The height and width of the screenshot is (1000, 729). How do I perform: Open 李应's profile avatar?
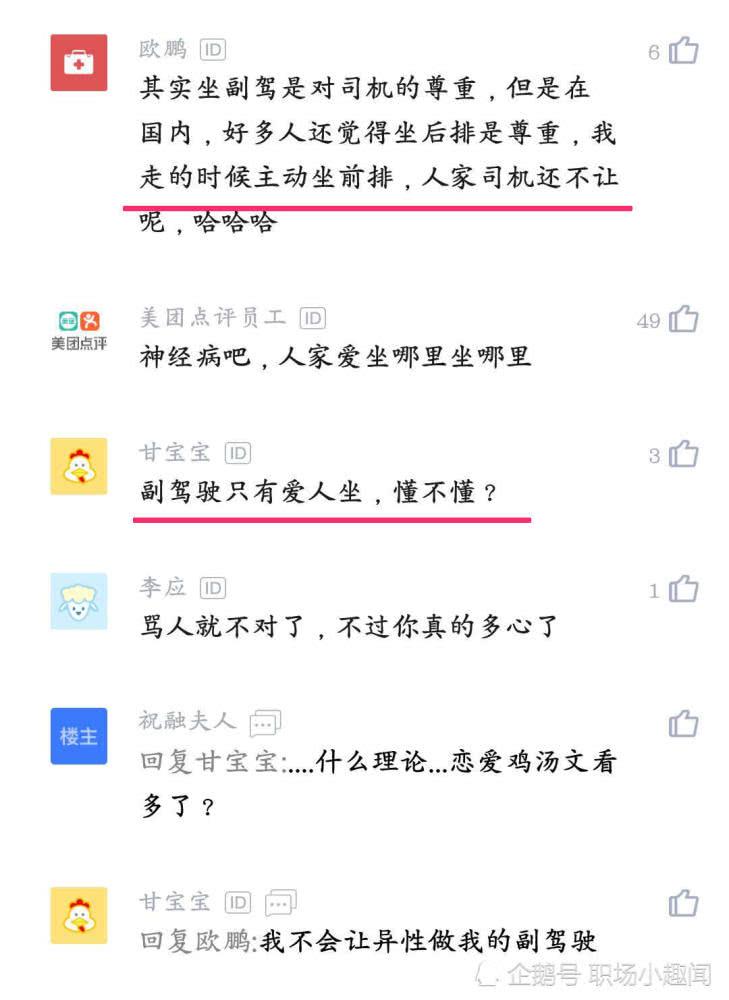(x=79, y=601)
